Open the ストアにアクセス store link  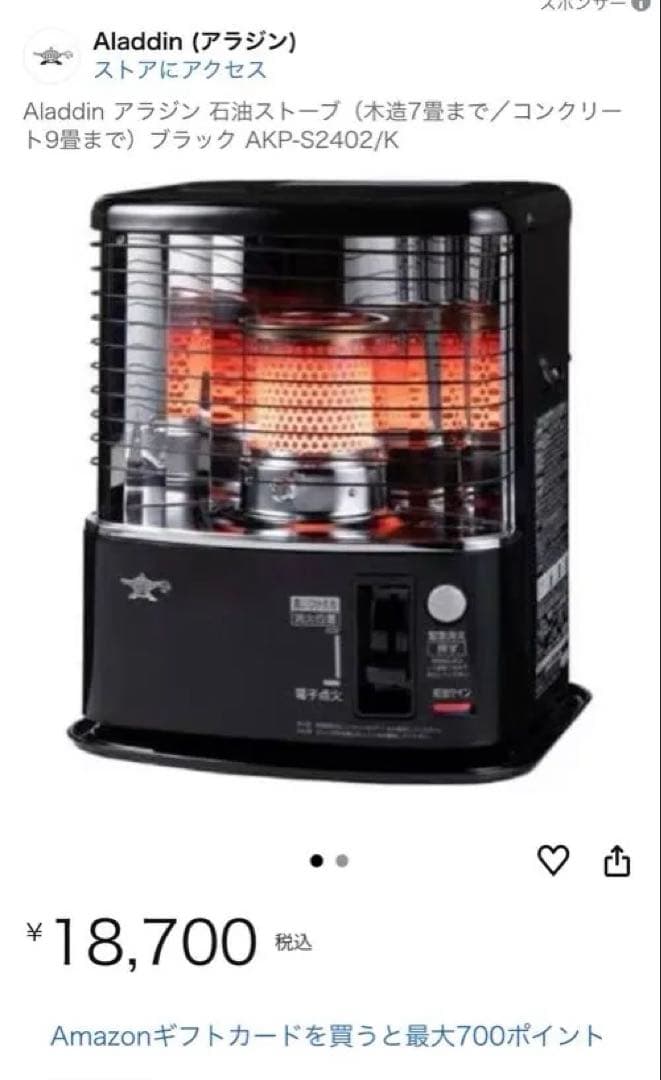(180, 70)
